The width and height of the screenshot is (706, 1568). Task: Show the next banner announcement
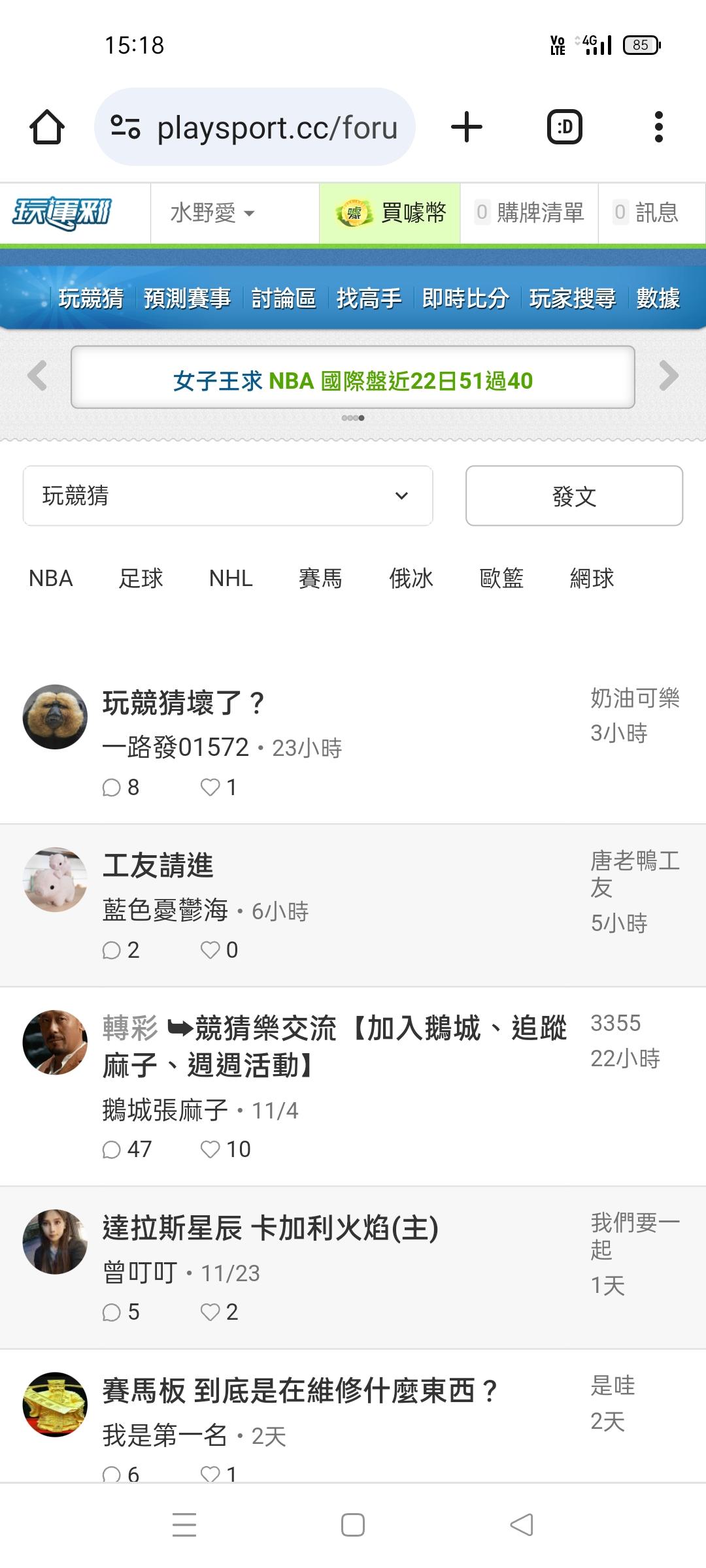(668, 376)
